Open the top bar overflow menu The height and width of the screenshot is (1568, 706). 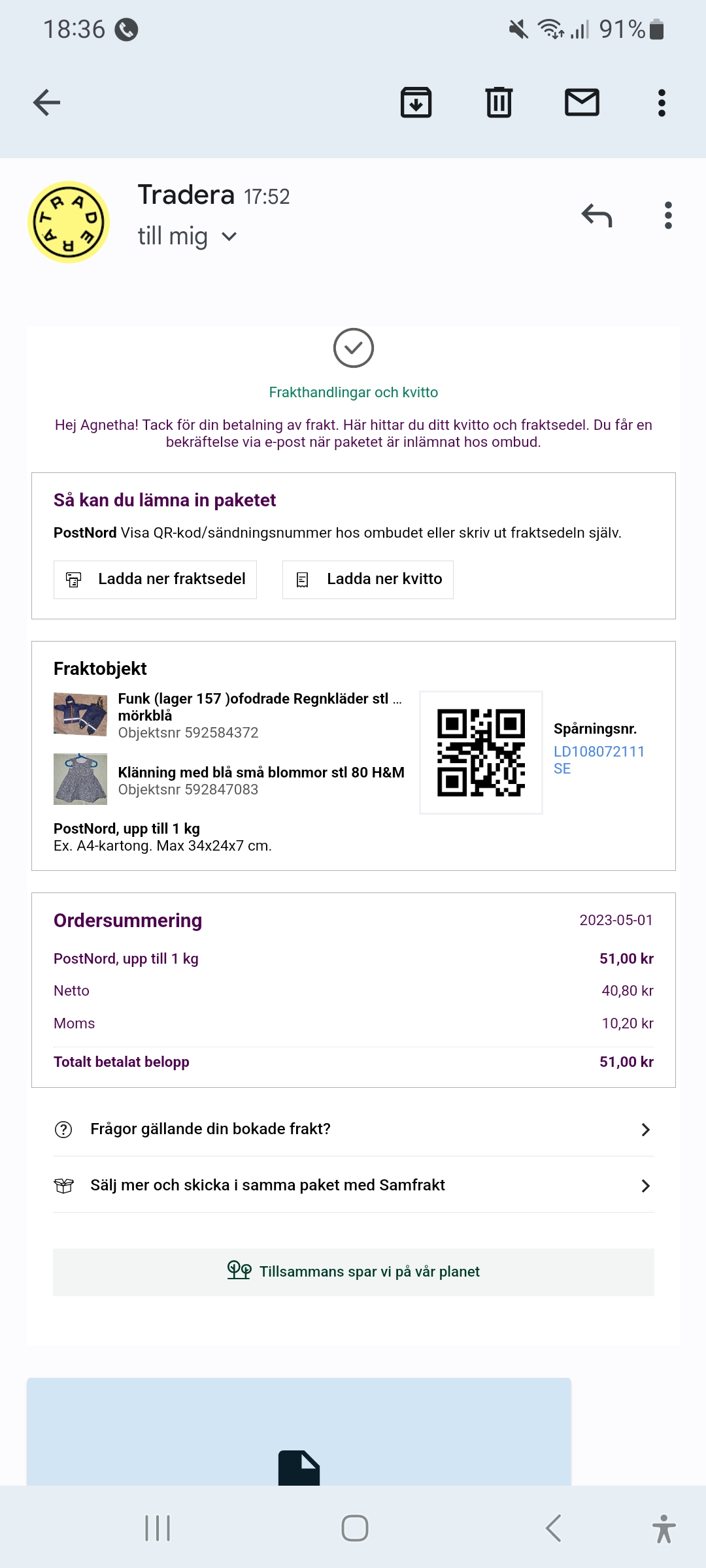click(x=662, y=103)
